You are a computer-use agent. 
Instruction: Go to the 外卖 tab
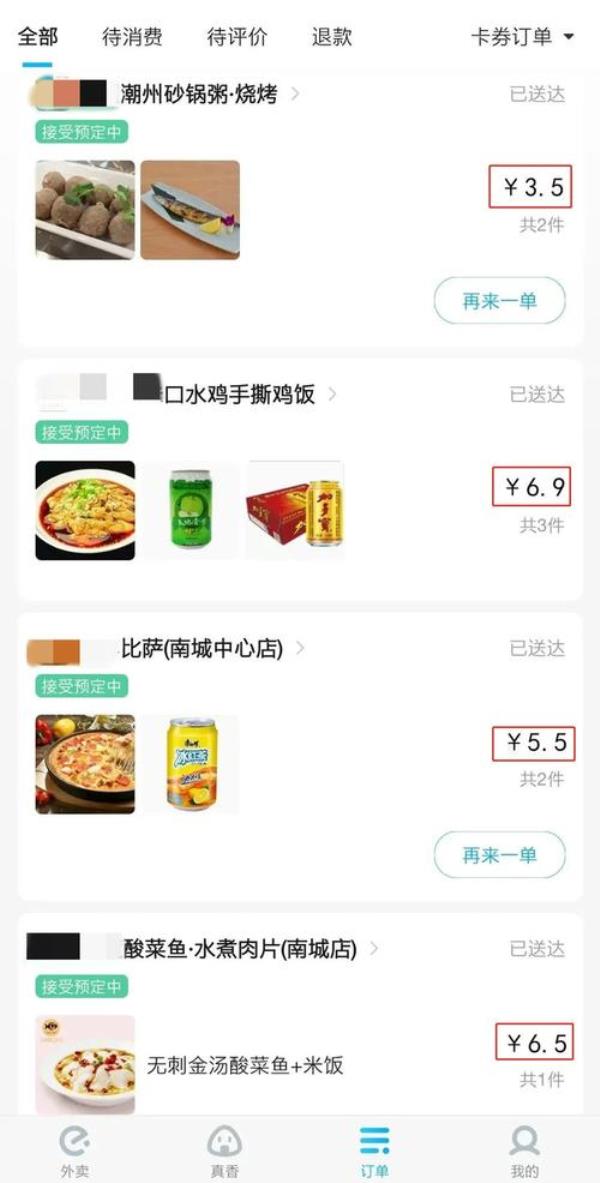coord(74,1152)
